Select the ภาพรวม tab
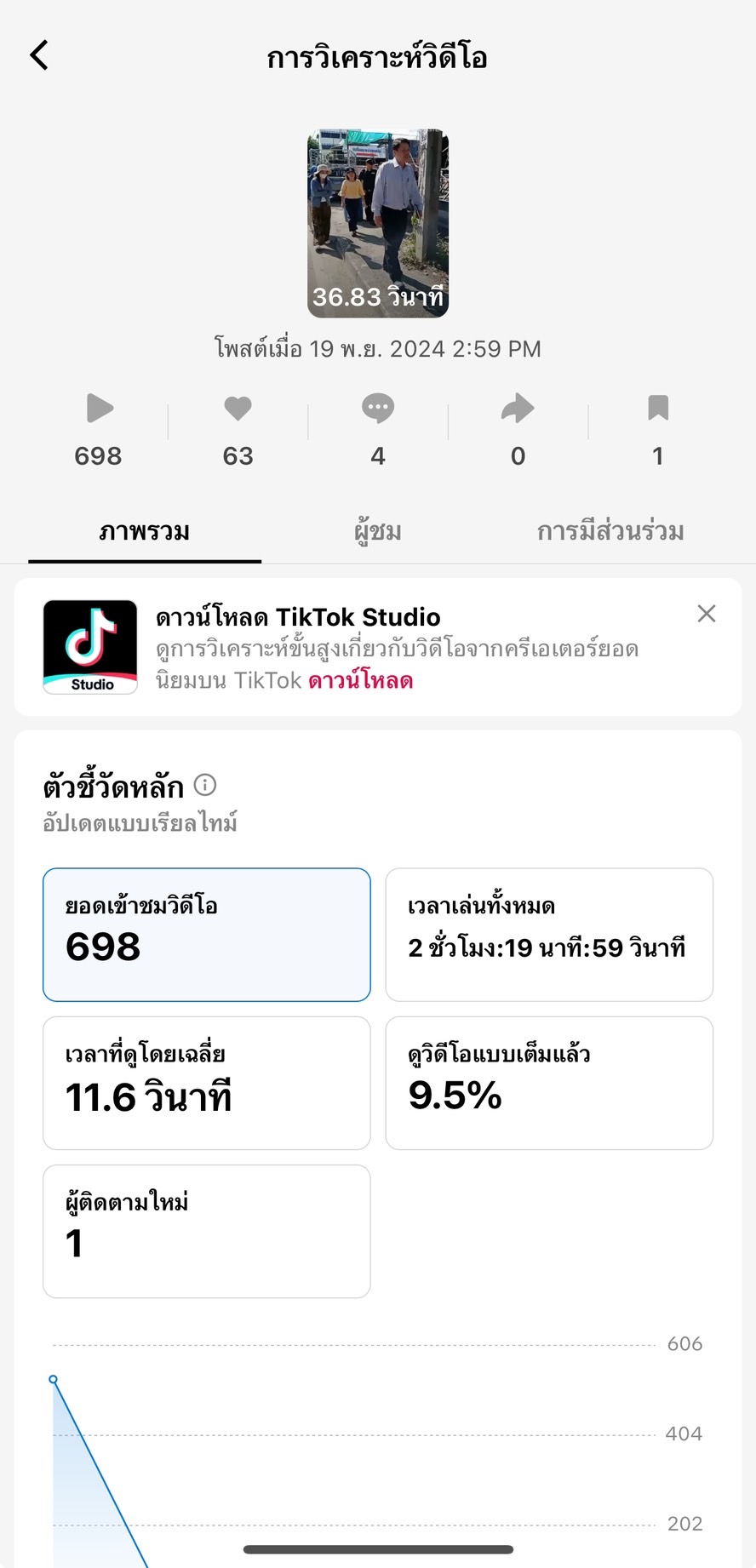 [145, 532]
